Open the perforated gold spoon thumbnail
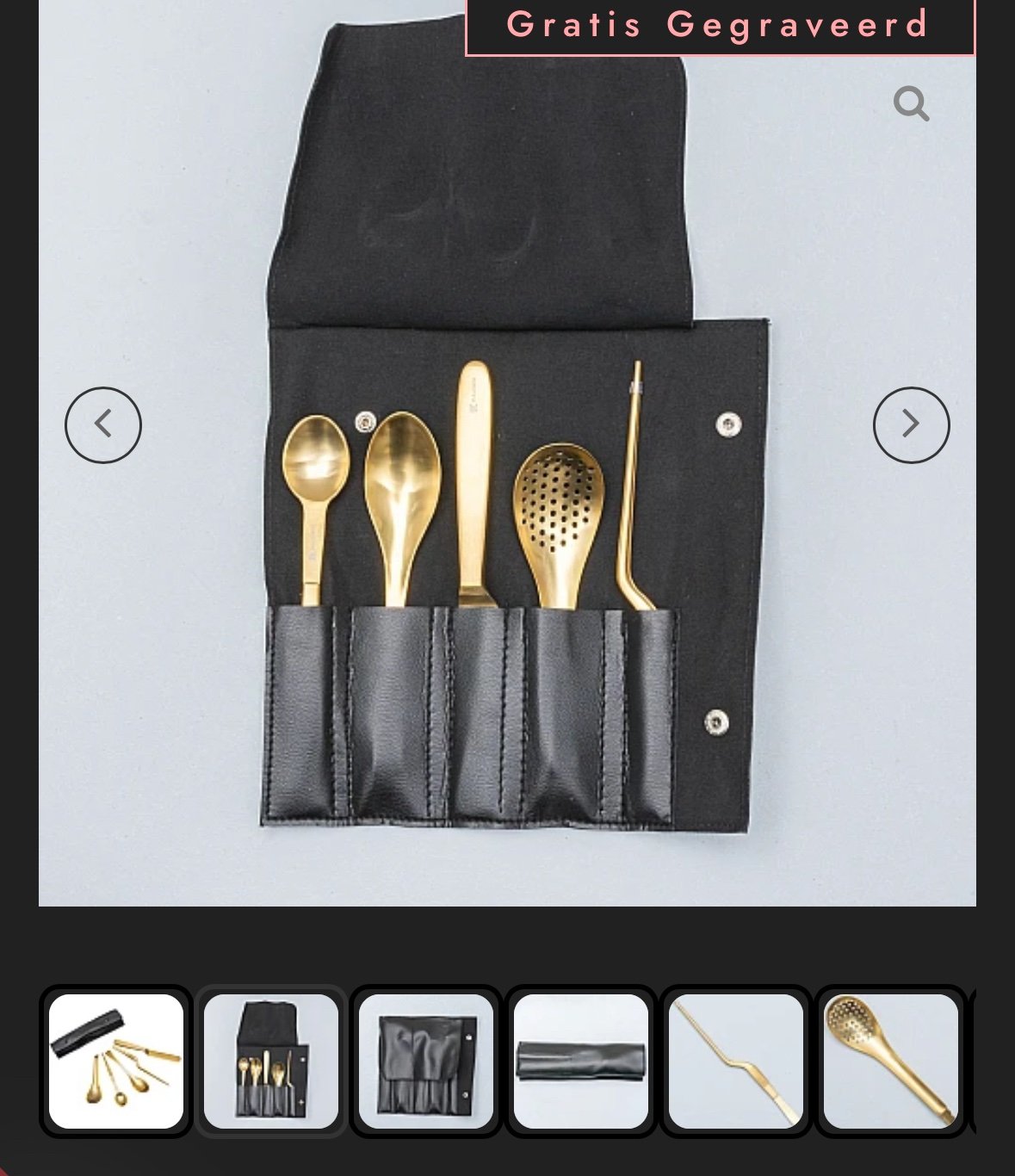This screenshot has height=1176, width=1015. [x=891, y=1061]
